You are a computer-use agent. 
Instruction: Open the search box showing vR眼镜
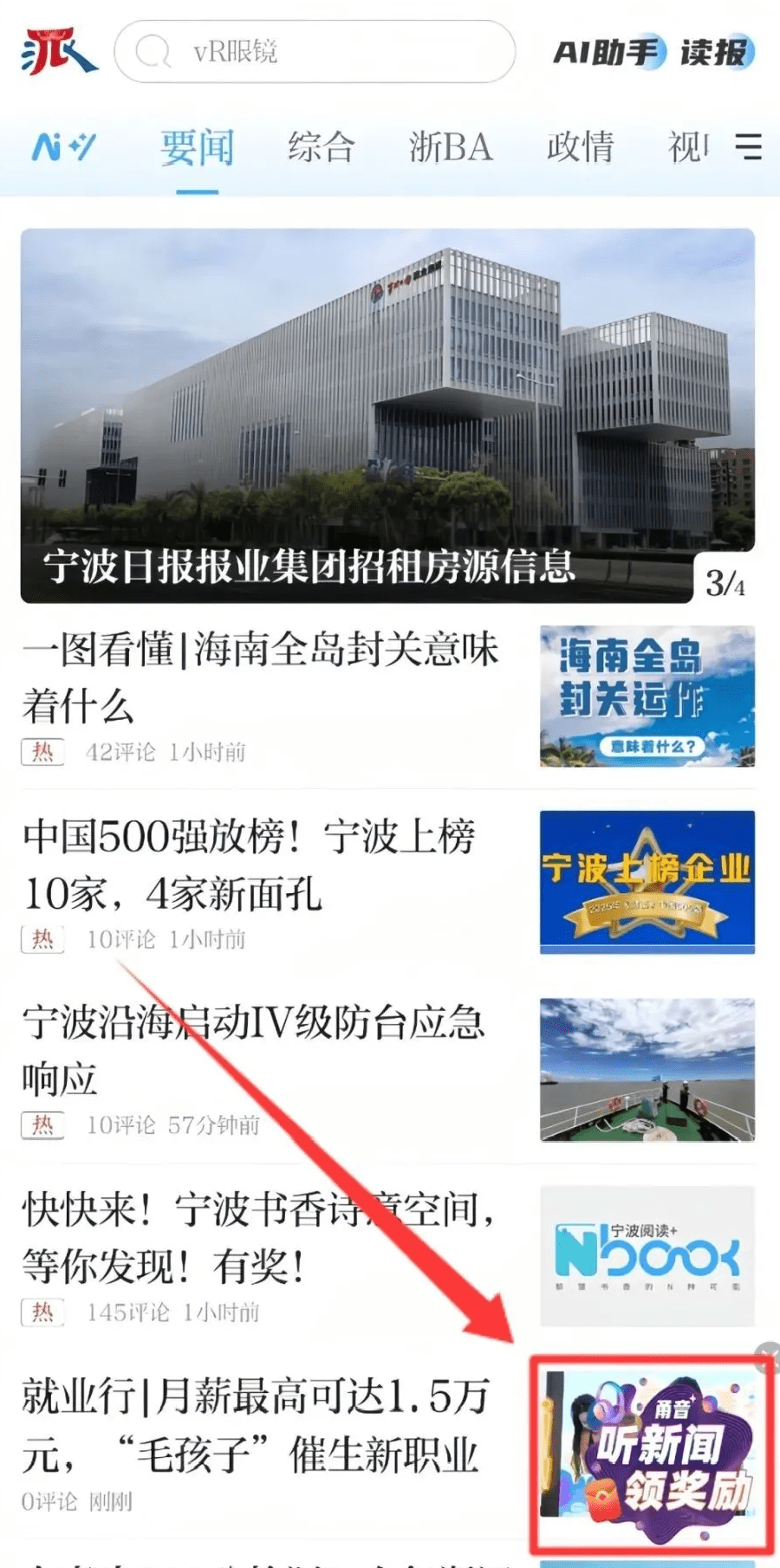(x=315, y=52)
